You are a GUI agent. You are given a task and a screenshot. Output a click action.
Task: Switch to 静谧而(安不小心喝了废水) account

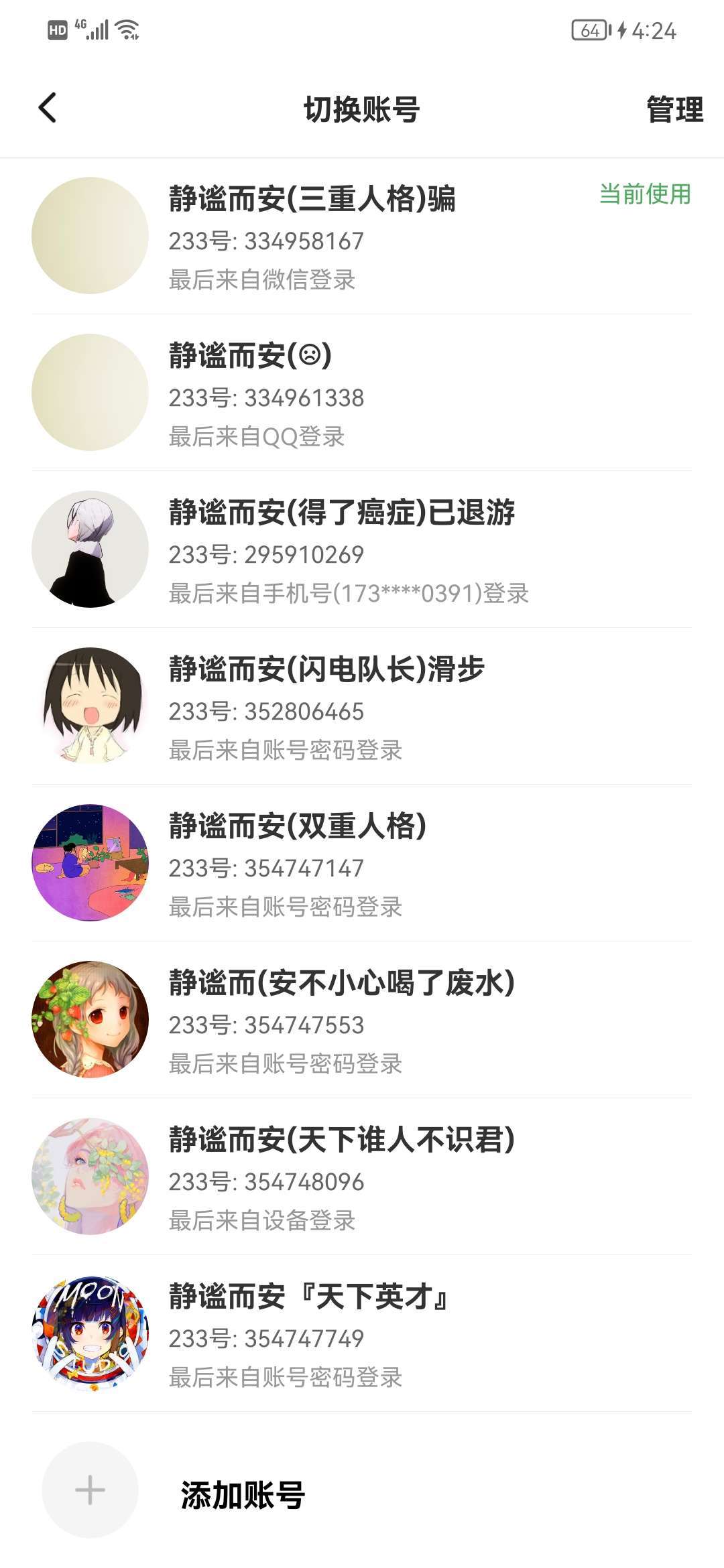[362, 1021]
